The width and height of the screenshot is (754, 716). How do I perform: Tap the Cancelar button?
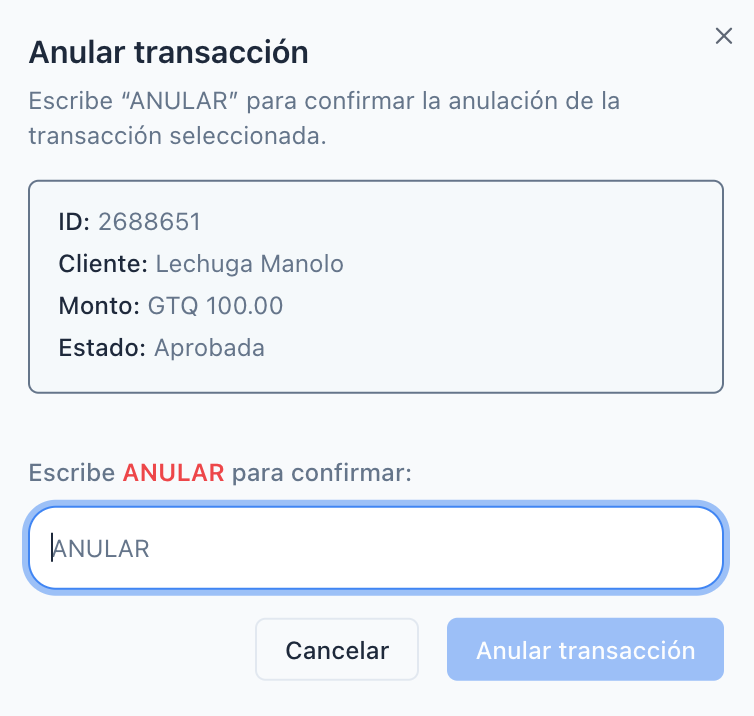[337, 650]
